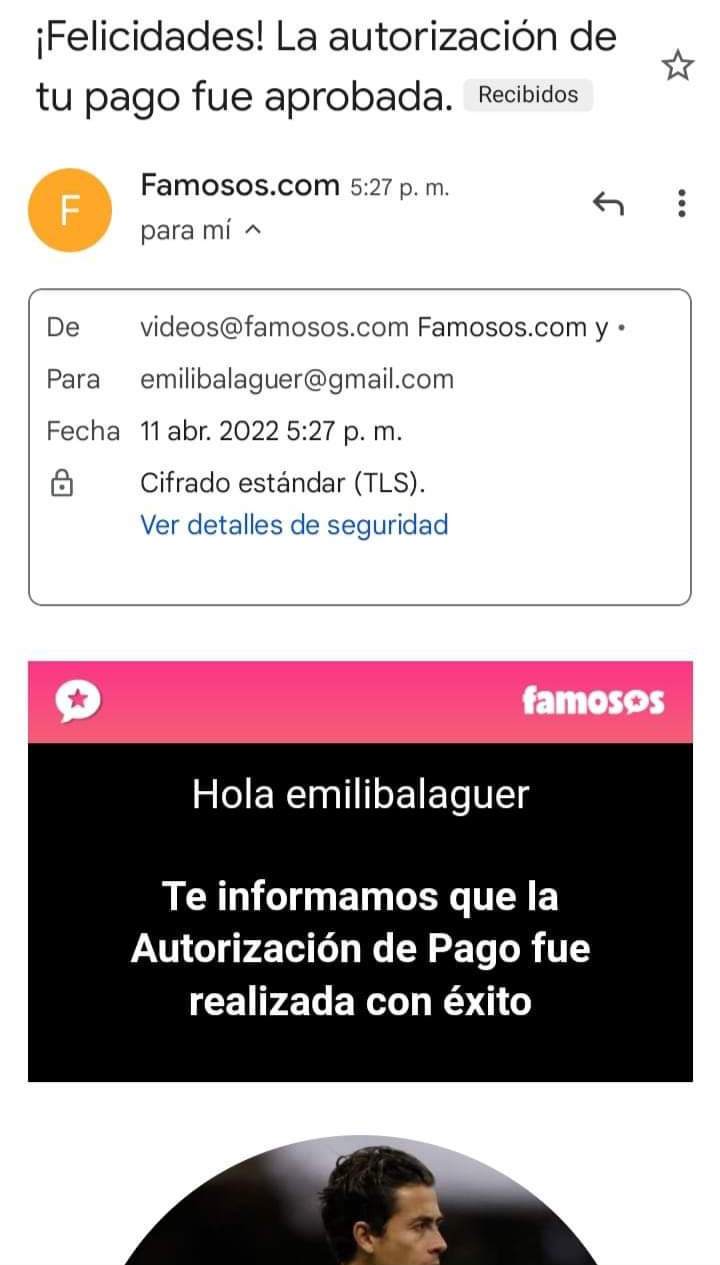Open the email's three-dot overflow menu
The width and height of the screenshot is (720, 1265).
click(681, 203)
